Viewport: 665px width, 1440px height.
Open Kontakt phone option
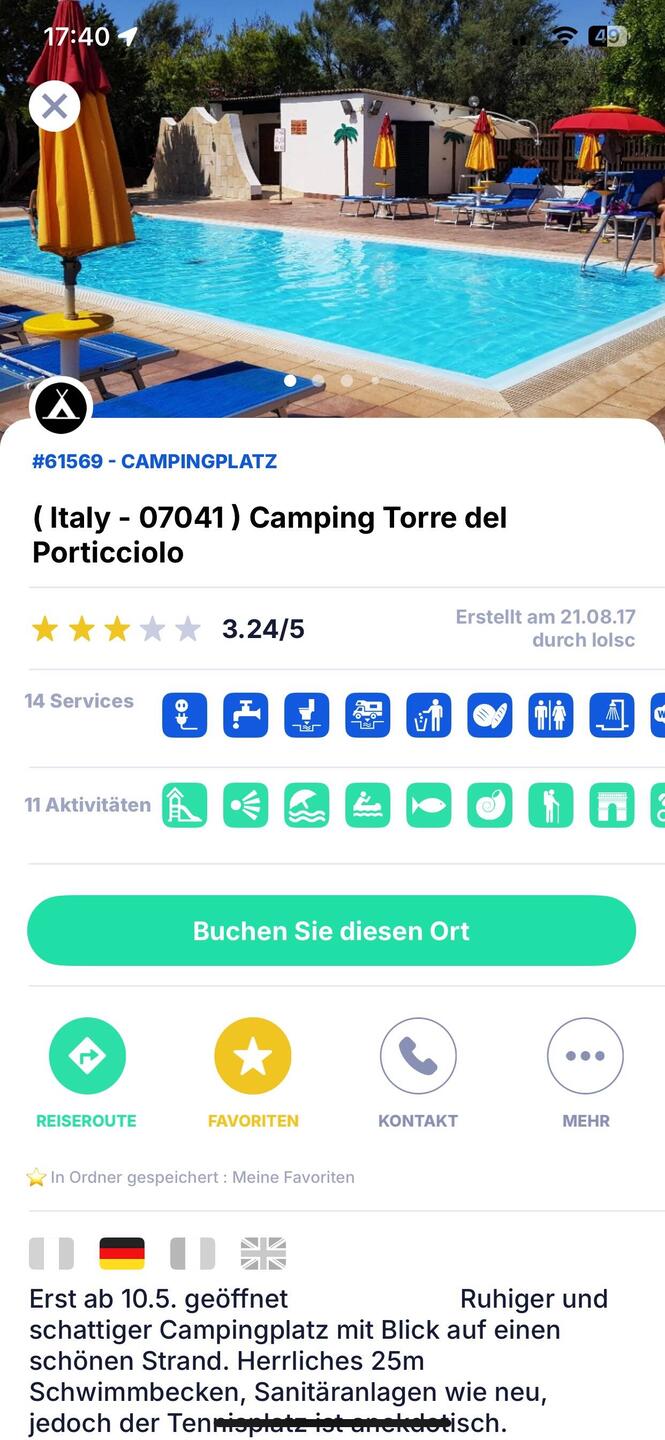[418, 1057]
